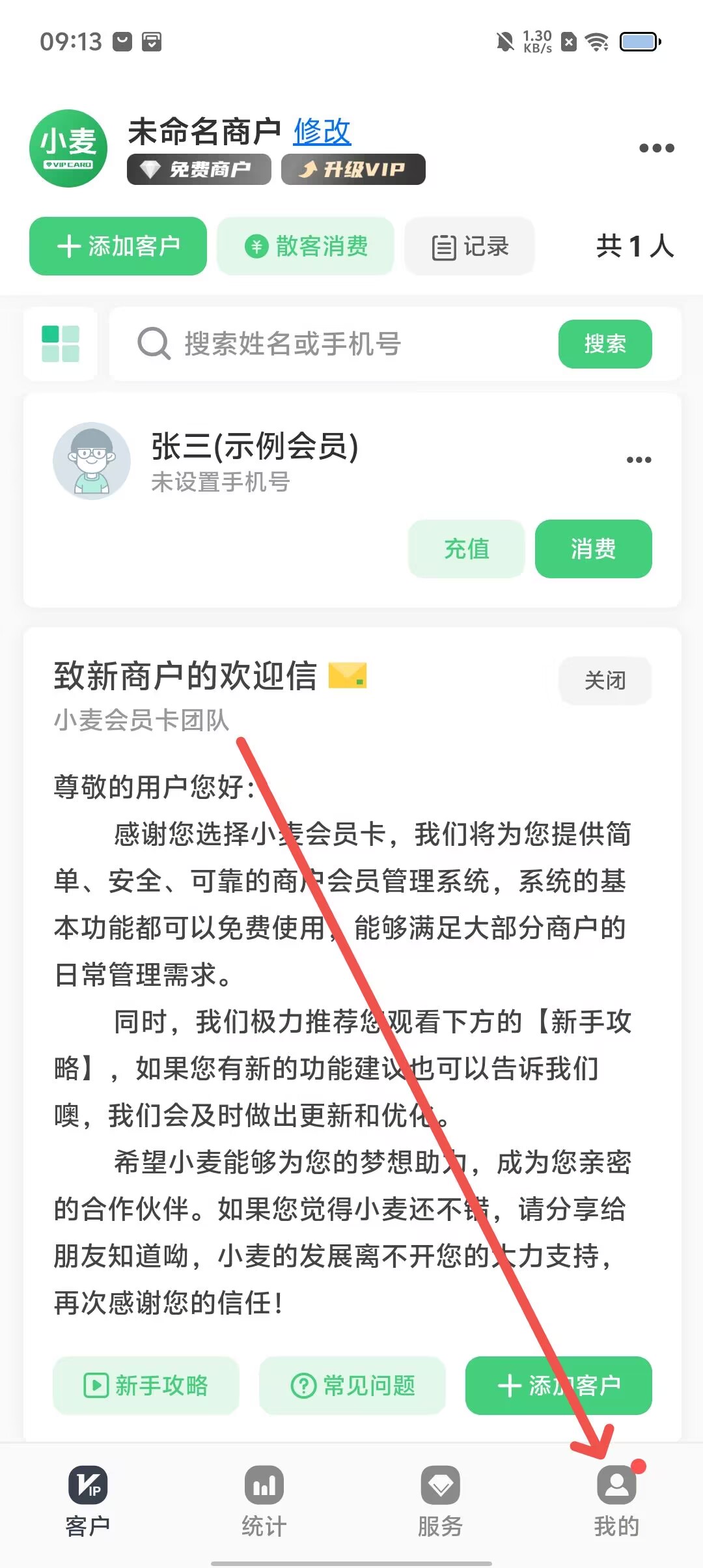Screen dimensions: 703x1568
Task: Tap the 升级VIP badge
Action: coord(353,170)
